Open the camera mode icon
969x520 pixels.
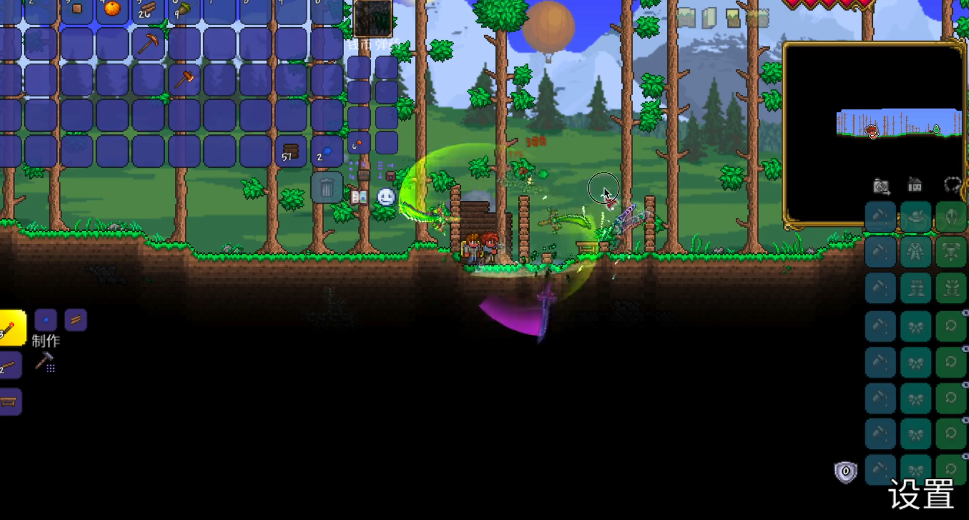click(881, 185)
